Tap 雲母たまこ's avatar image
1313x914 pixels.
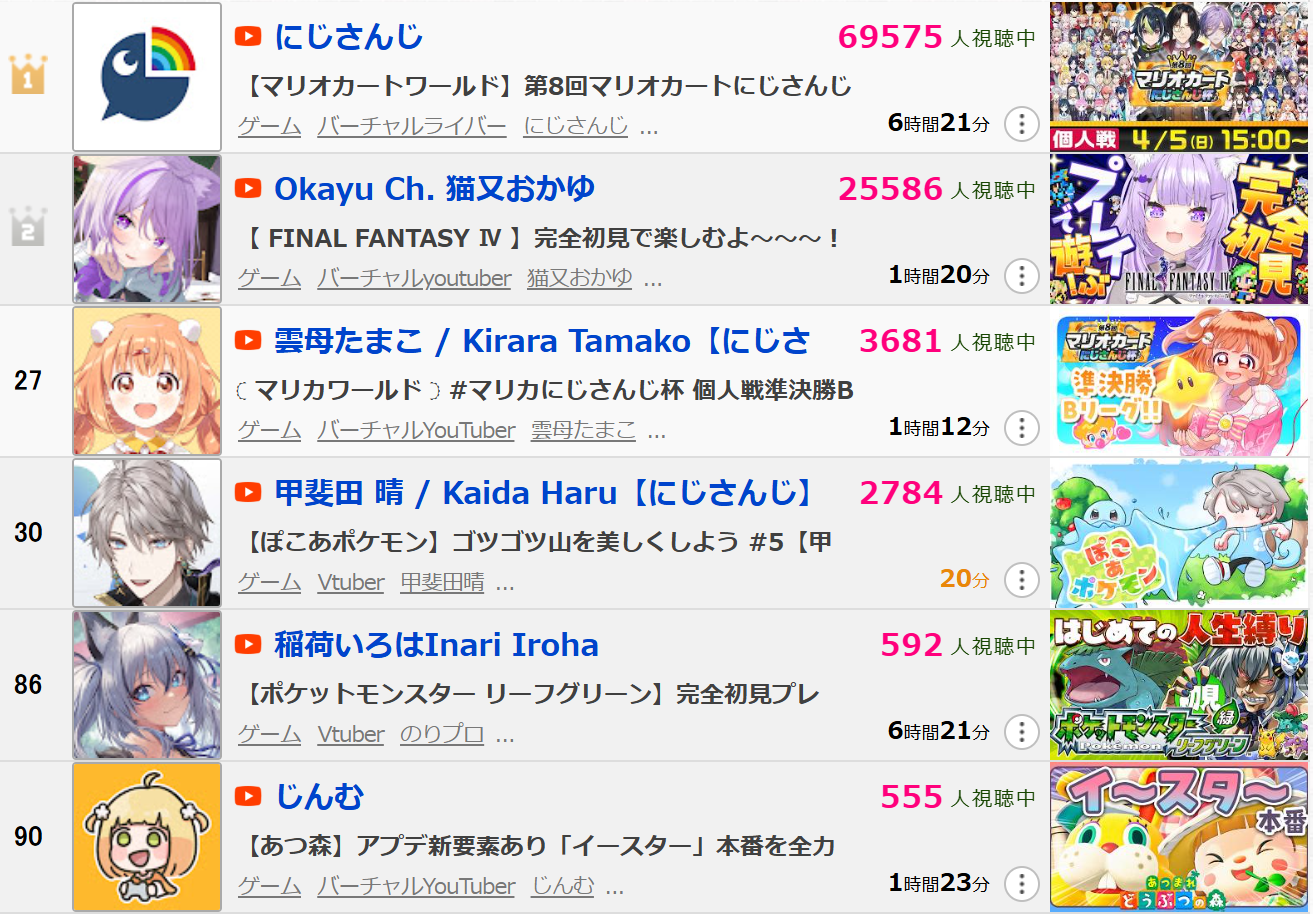pyautogui.click(x=147, y=381)
